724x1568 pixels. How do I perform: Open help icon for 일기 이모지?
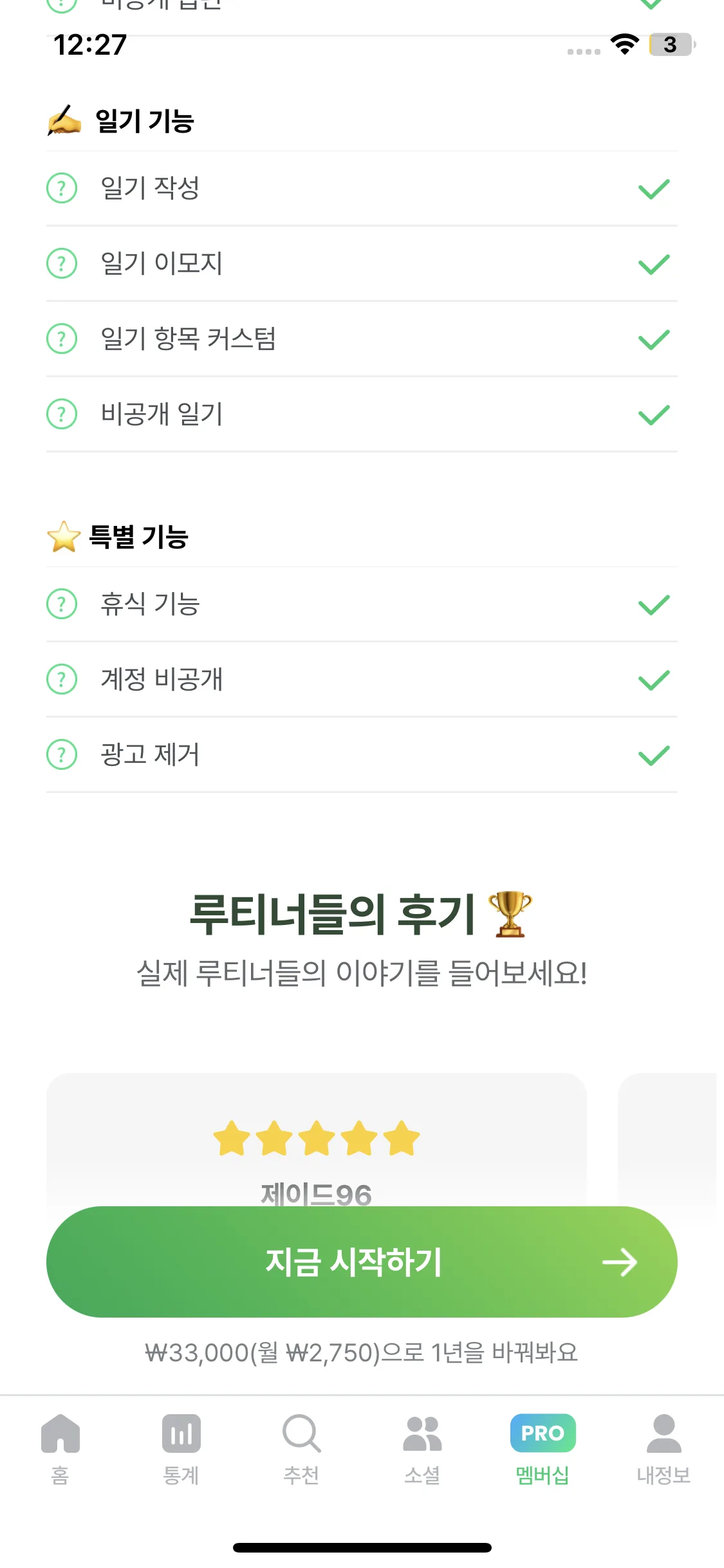62,264
